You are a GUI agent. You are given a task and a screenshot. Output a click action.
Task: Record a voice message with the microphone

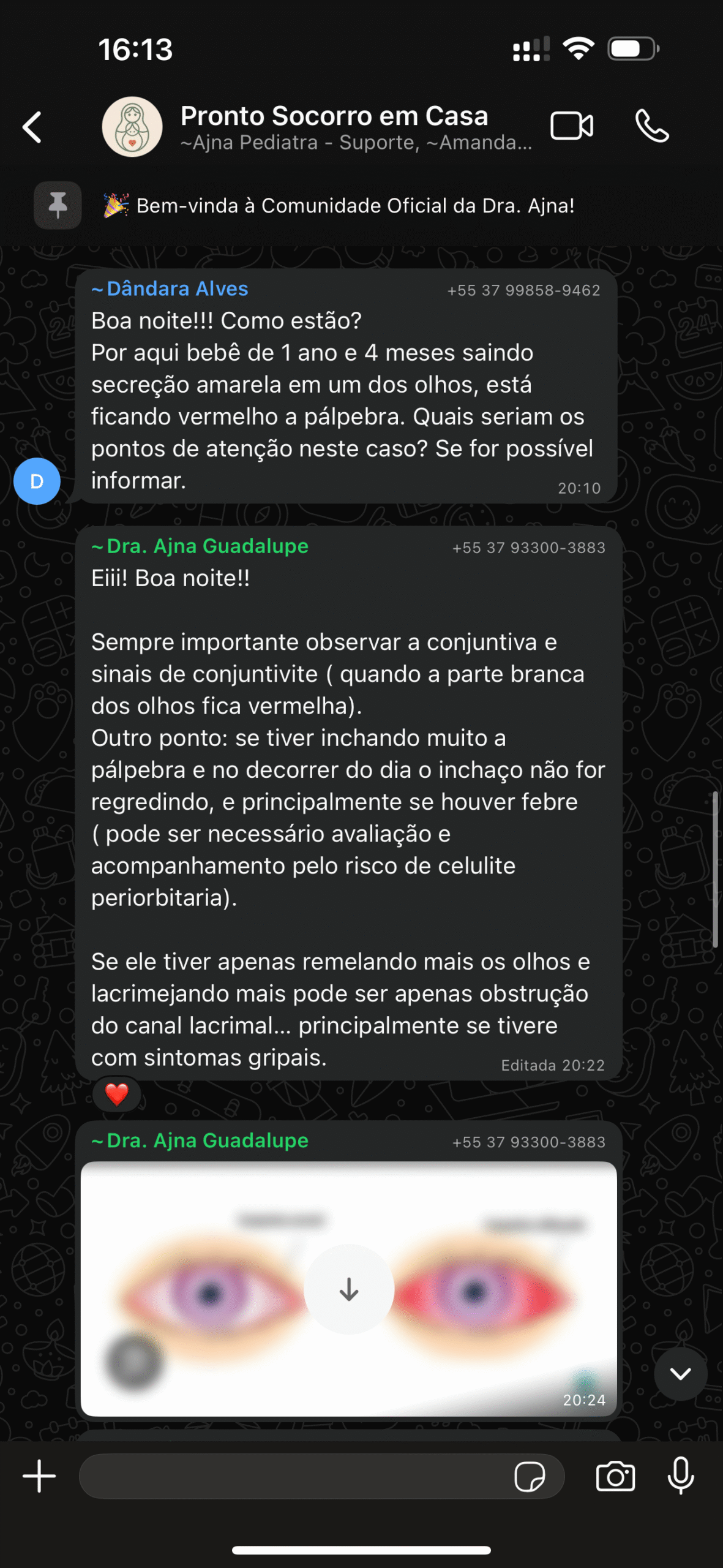(x=680, y=1477)
